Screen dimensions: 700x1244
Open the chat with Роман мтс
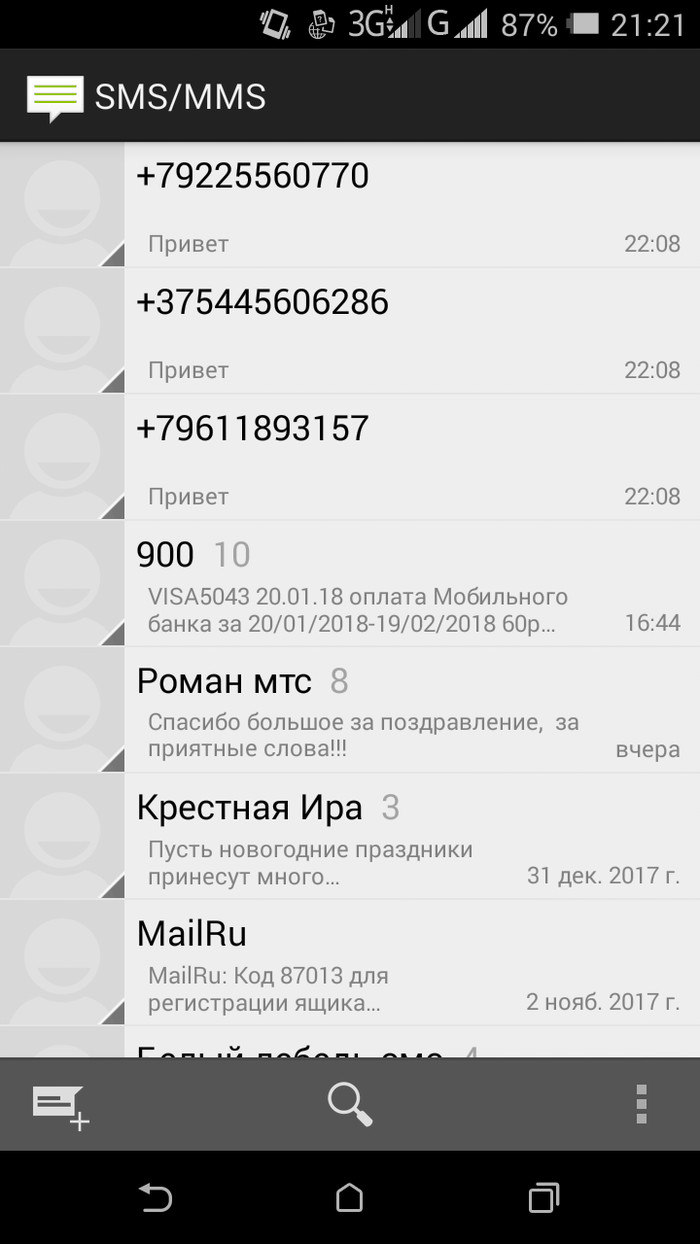point(350,709)
